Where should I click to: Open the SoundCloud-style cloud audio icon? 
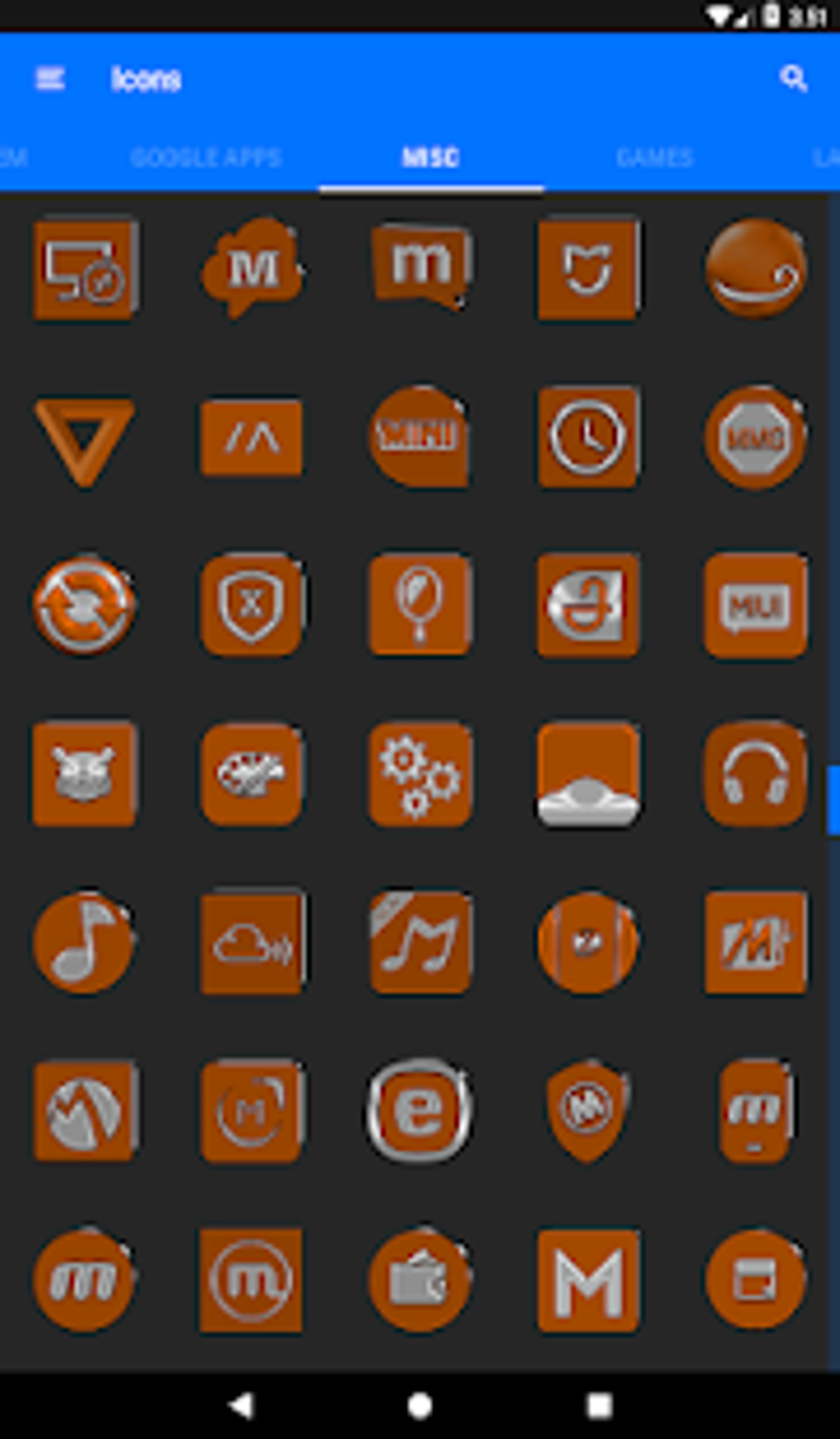coord(251,941)
